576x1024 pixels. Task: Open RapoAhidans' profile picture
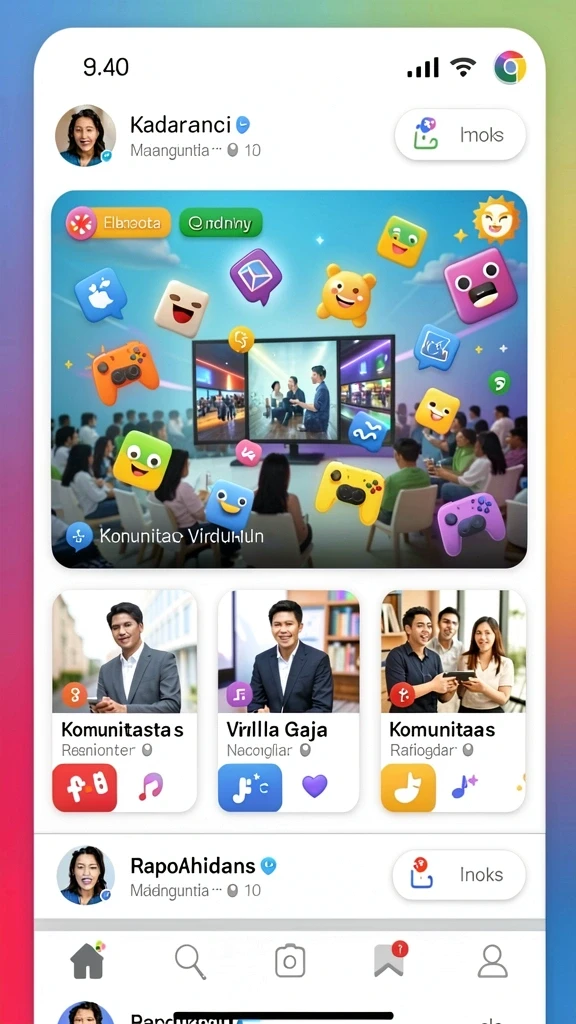pyautogui.click(x=86, y=875)
